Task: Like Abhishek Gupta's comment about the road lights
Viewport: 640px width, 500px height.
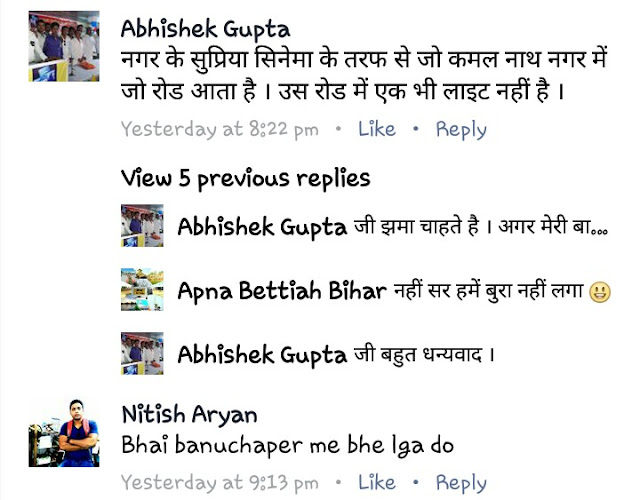Action: pyautogui.click(x=376, y=130)
